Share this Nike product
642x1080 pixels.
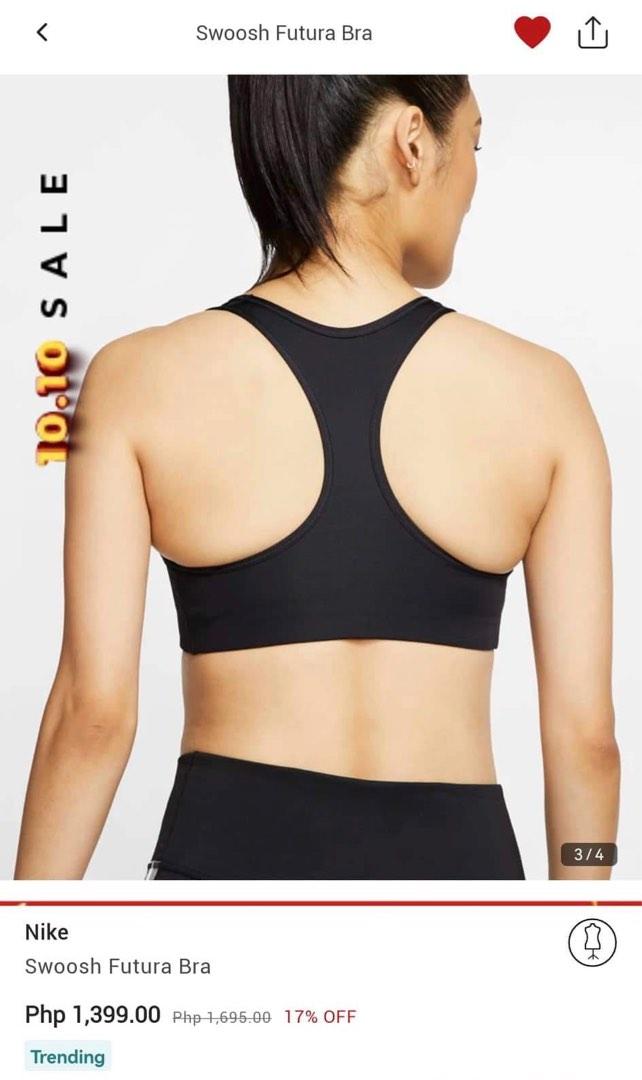(x=592, y=33)
